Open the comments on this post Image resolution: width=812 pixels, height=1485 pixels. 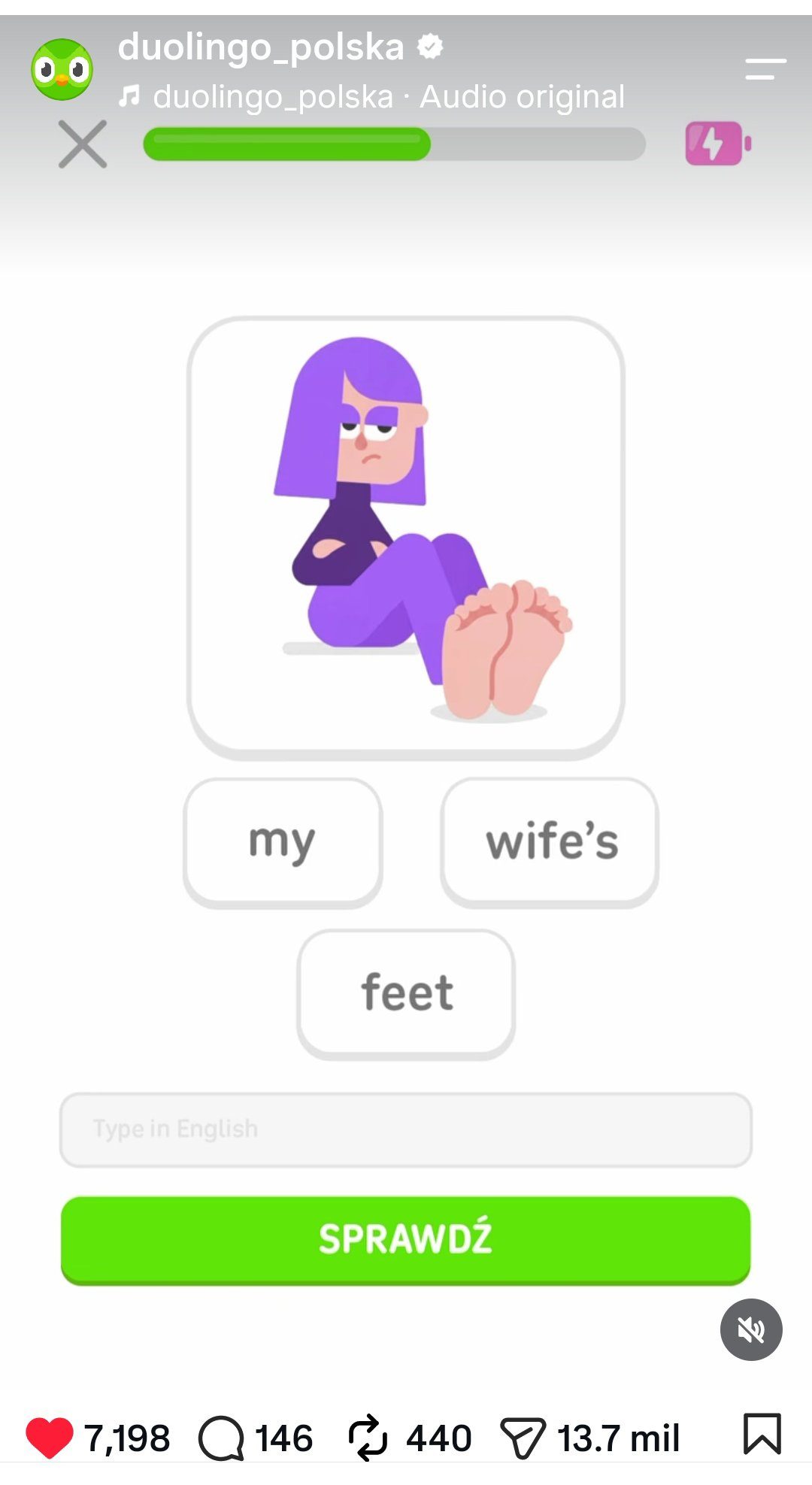(221, 1438)
